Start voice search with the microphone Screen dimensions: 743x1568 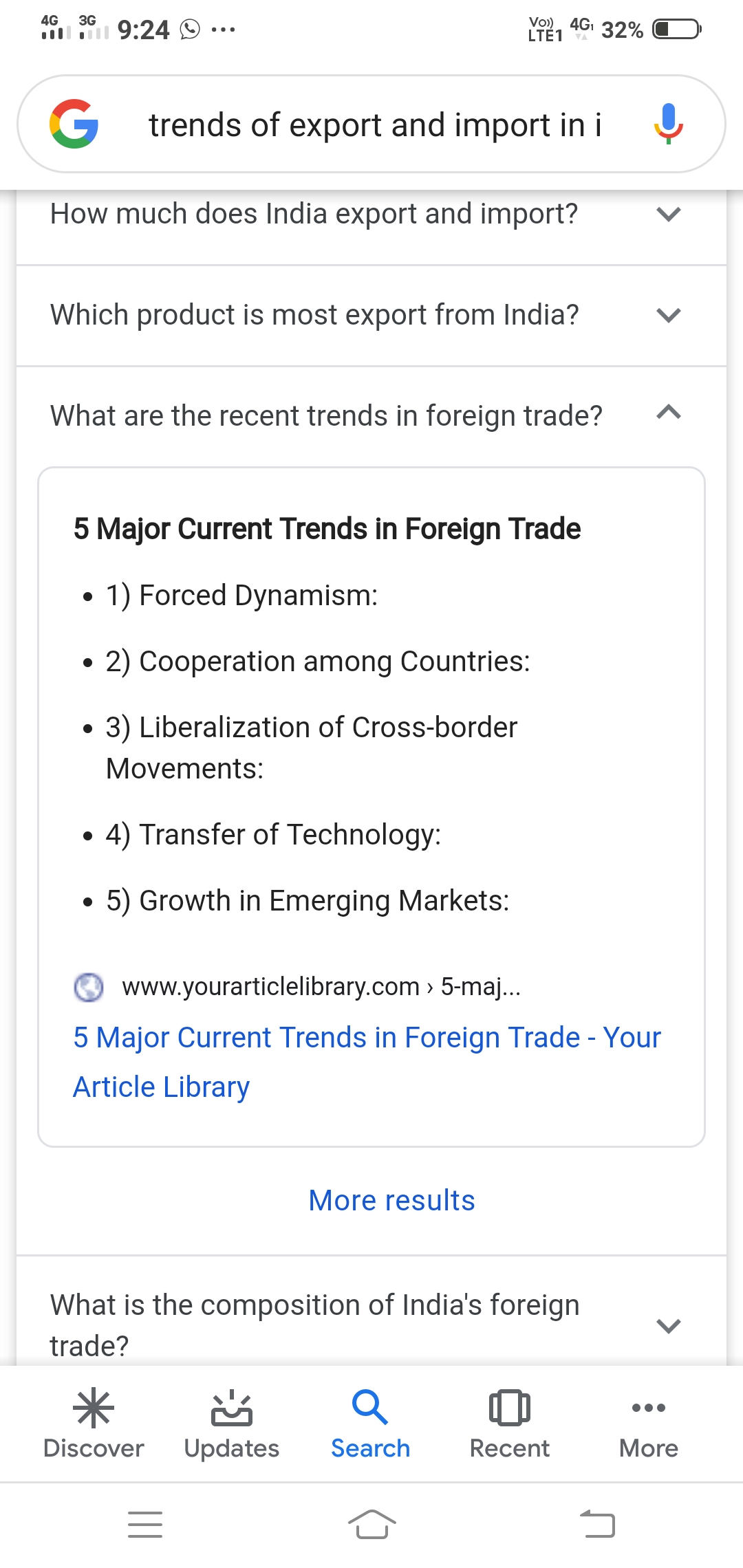point(667,124)
